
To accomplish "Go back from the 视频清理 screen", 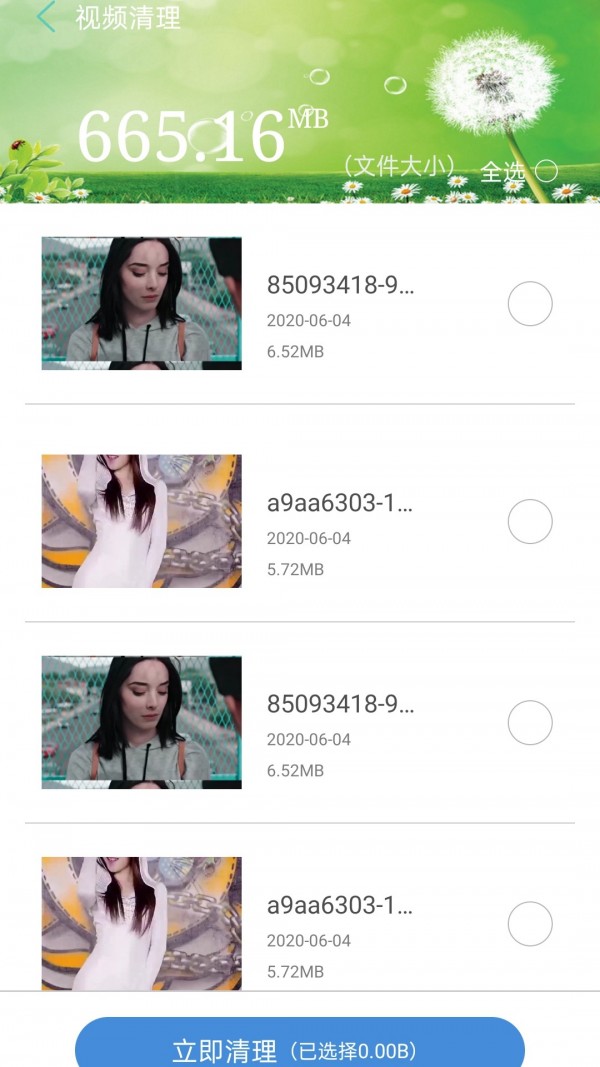I will point(45,18).
